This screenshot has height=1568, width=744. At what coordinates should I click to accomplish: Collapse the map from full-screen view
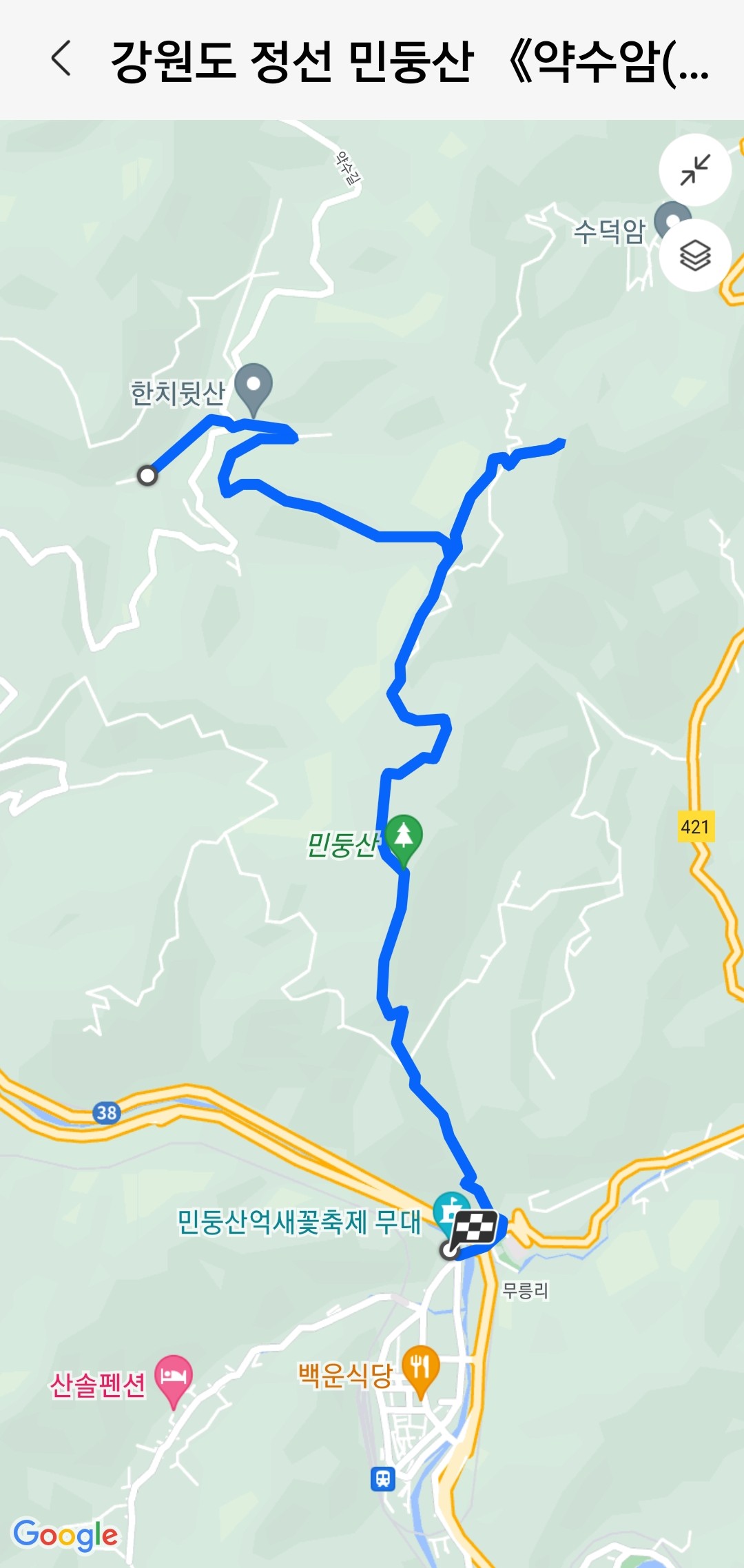click(694, 170)
